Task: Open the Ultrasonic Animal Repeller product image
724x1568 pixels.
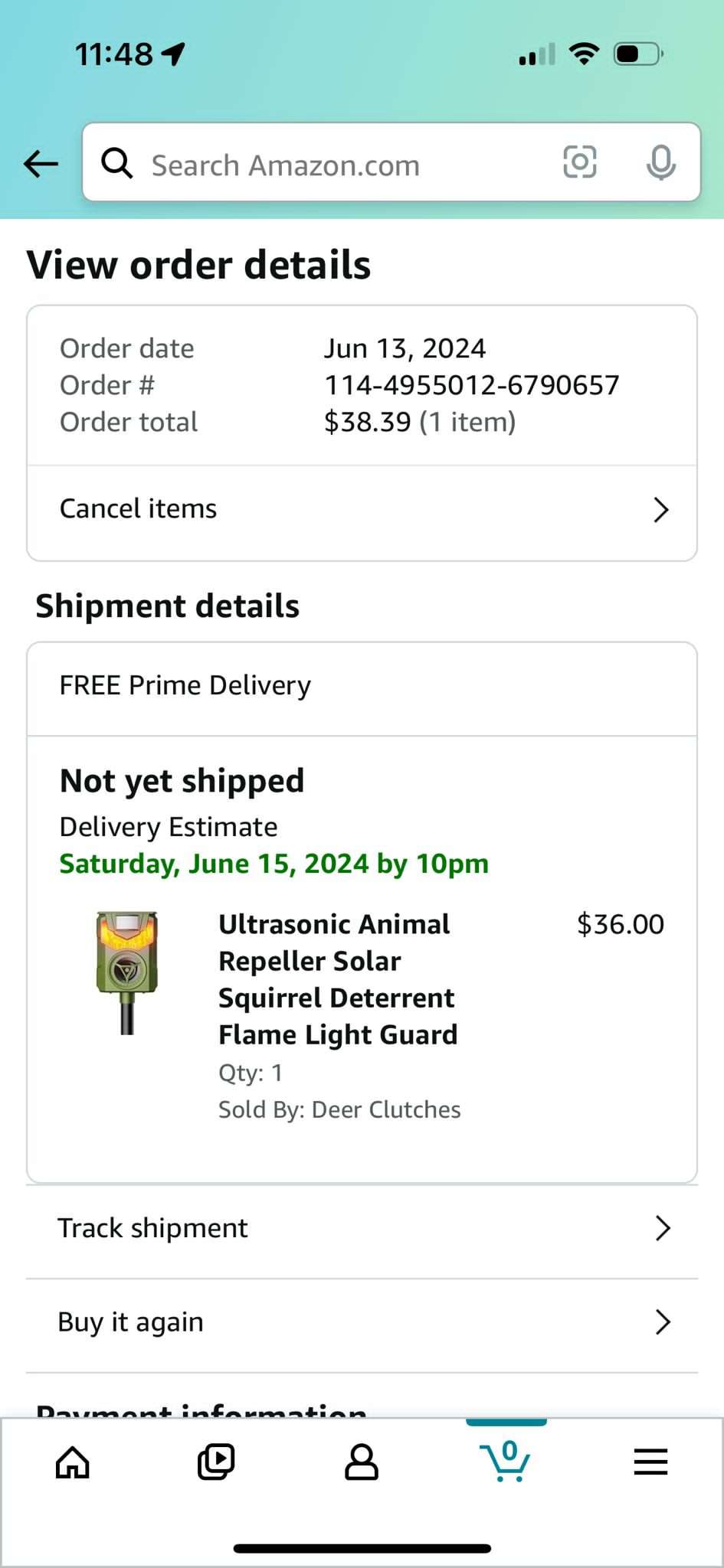Action: click(x=127, y=972)
